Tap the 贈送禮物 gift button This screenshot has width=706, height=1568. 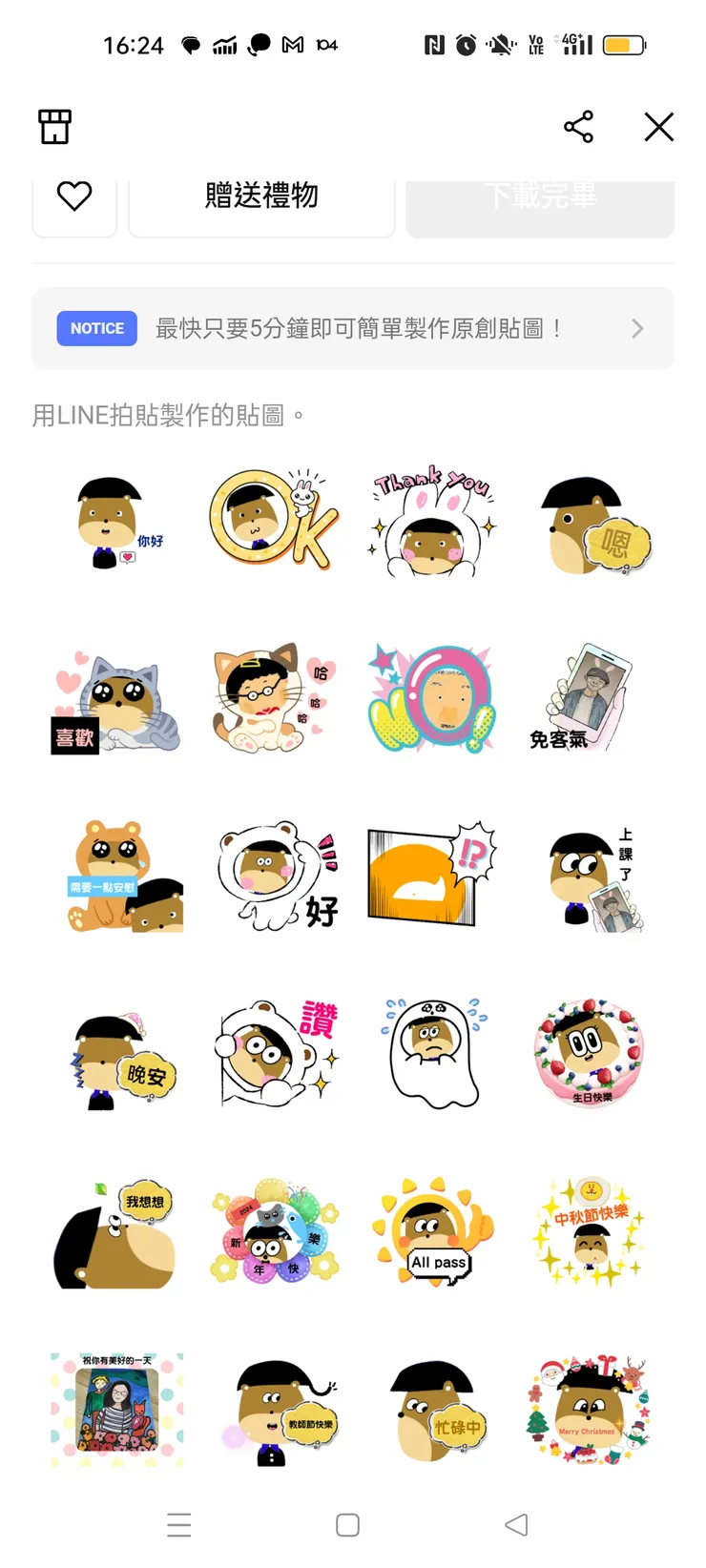click(261, 197)
